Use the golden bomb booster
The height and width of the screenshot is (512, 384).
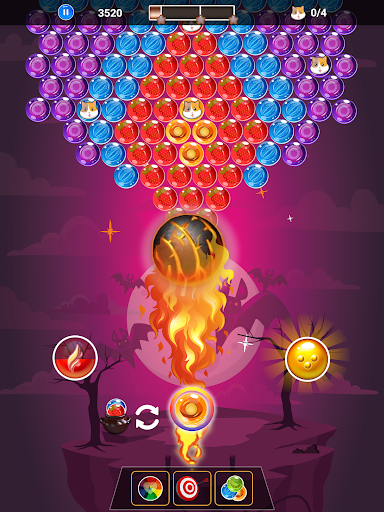click(307, 359)
